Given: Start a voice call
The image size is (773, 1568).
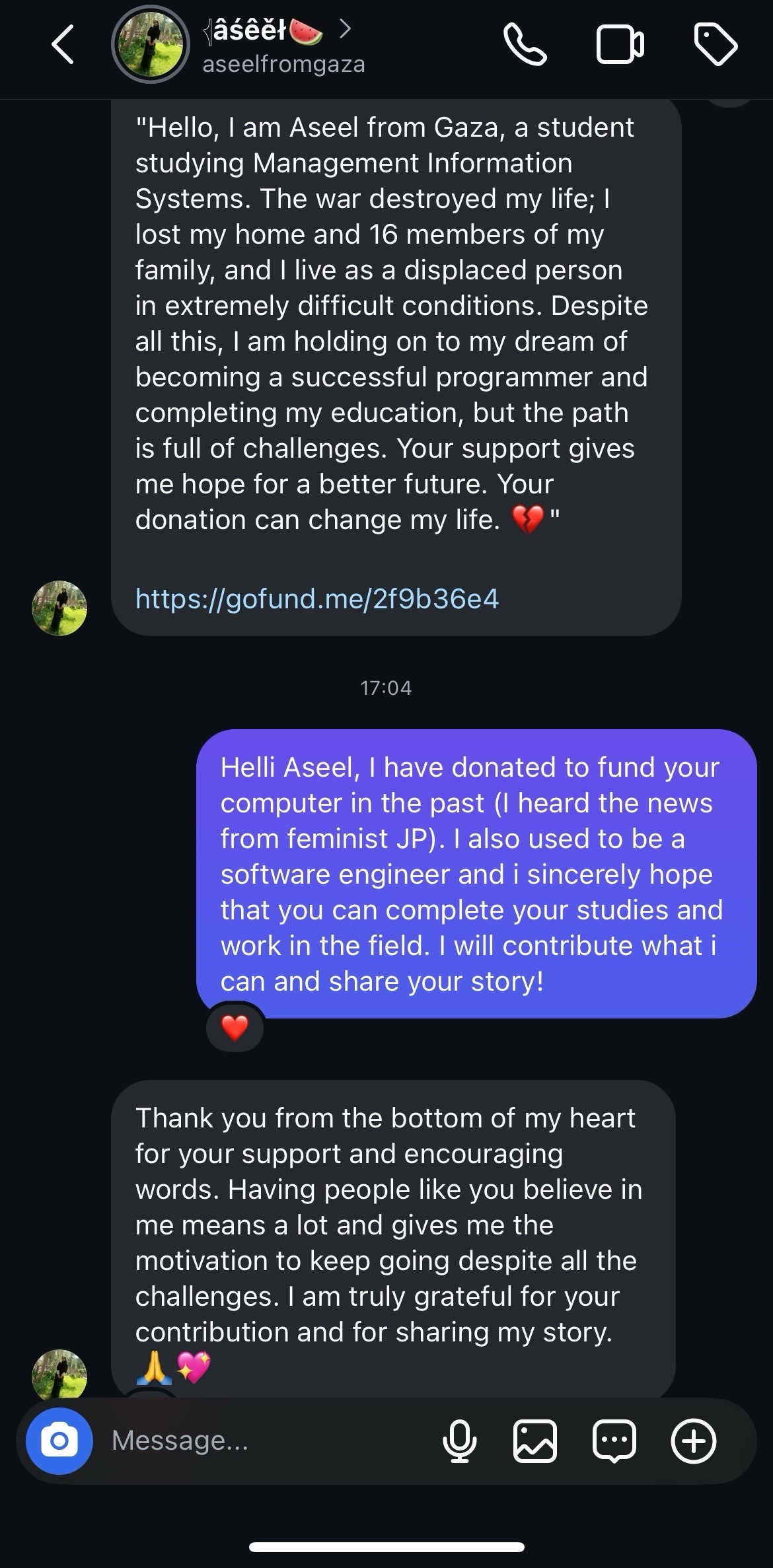Looking at the screenshot, I should coord(525,45).
